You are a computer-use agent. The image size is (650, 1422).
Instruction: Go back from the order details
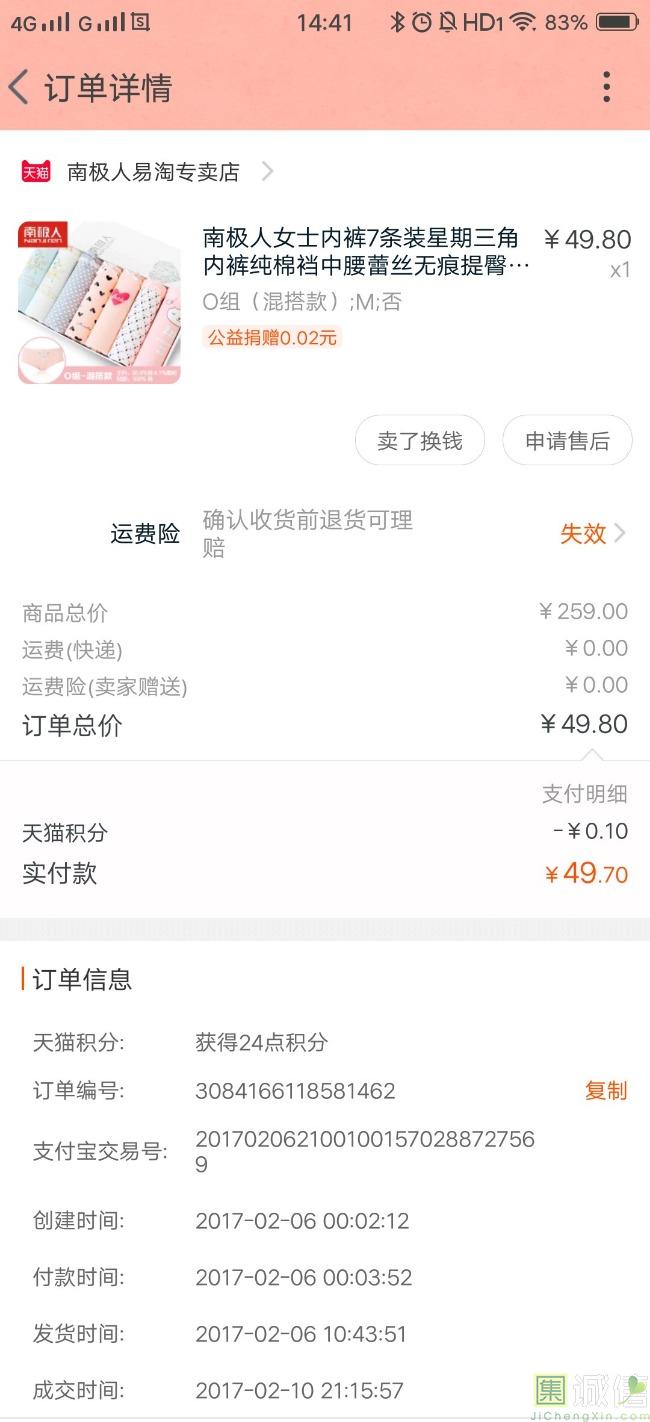pyautogui.click(x=19, y=87)
